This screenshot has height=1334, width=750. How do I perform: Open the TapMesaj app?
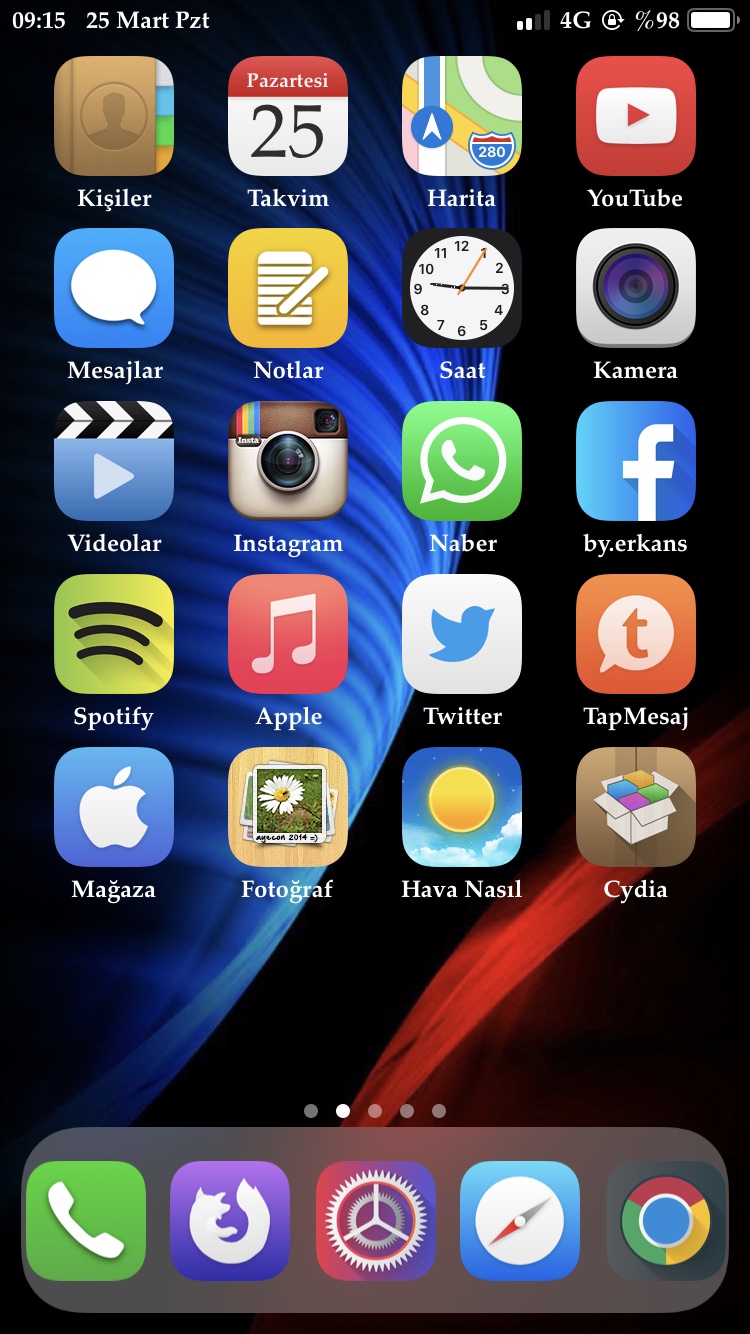tap(636, 634)
